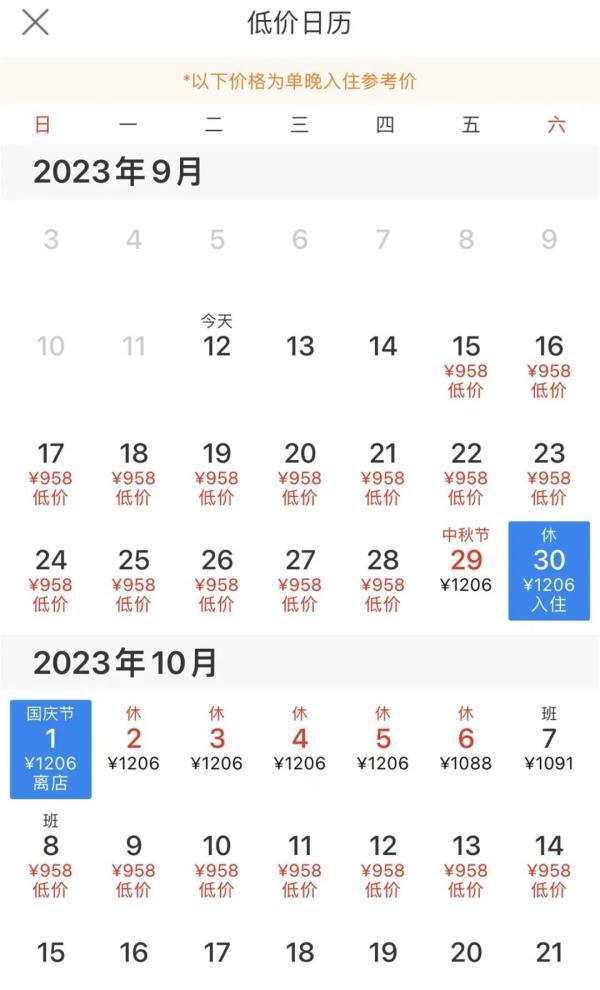Select October 2 at ¥1206
The image size is (600, 990).
(134, 745)
